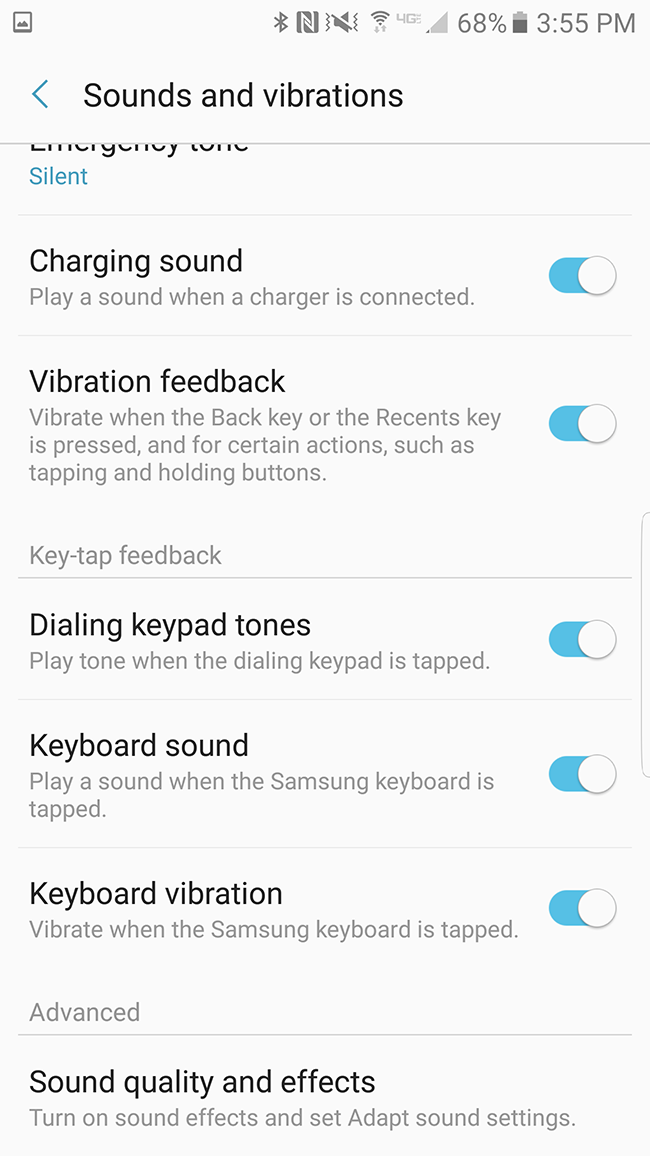650x1156 pixels.
Task: Switch off Keyboard sound
Action: point(582,774)
